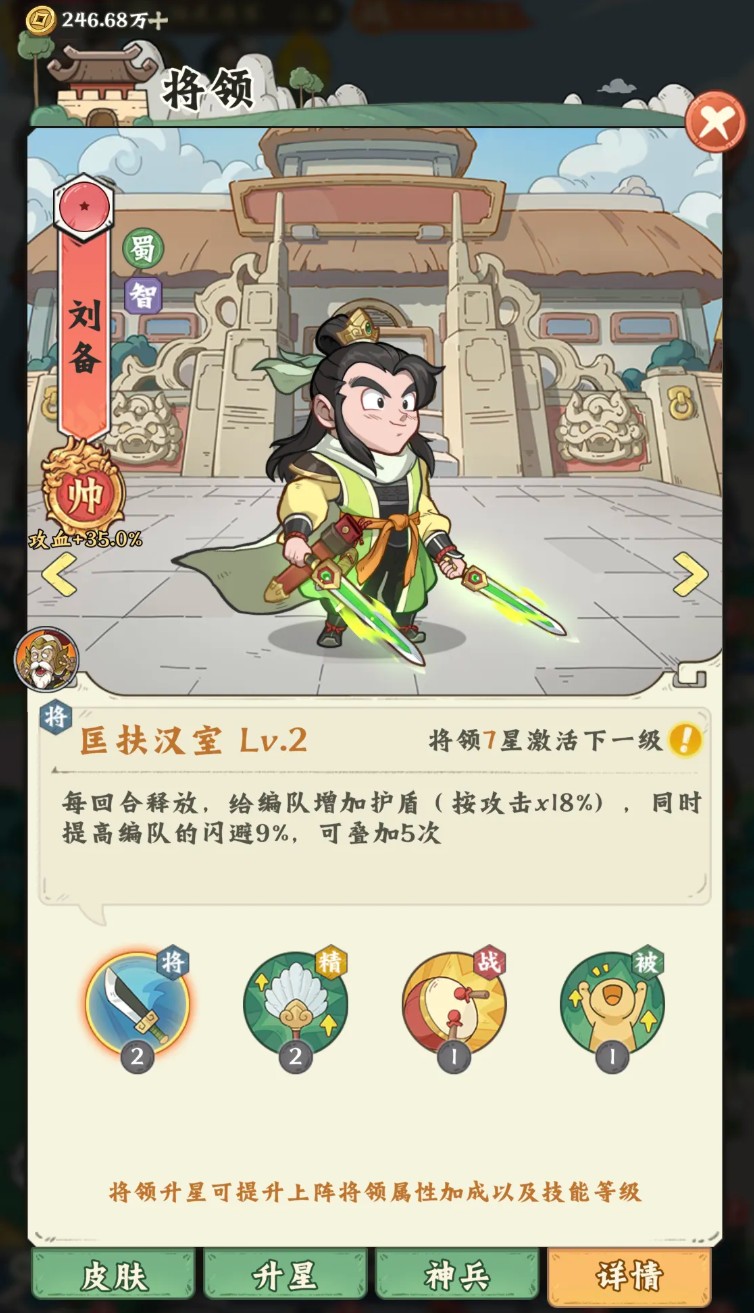Tap the old man advisor avatar
The image size is (754, 1313).
[46, 659]
